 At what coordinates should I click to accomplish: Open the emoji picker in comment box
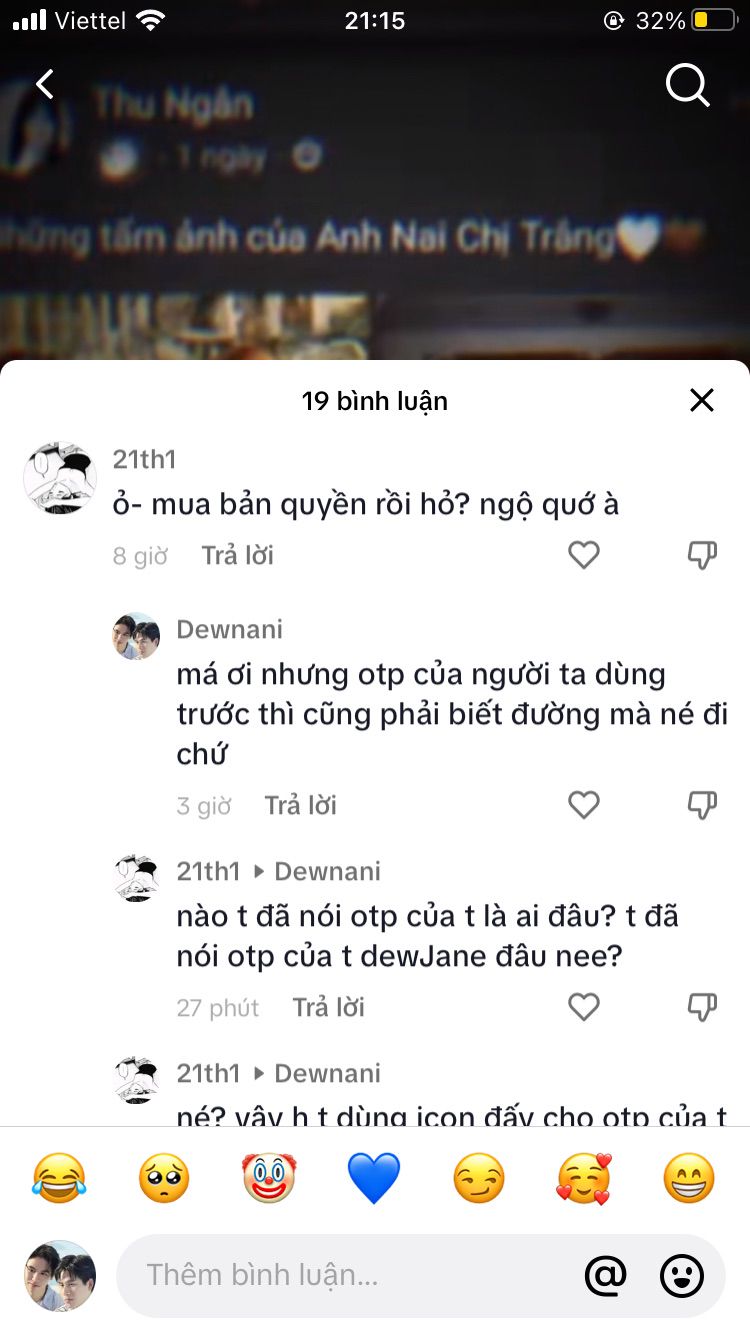tap(682, 1275)
